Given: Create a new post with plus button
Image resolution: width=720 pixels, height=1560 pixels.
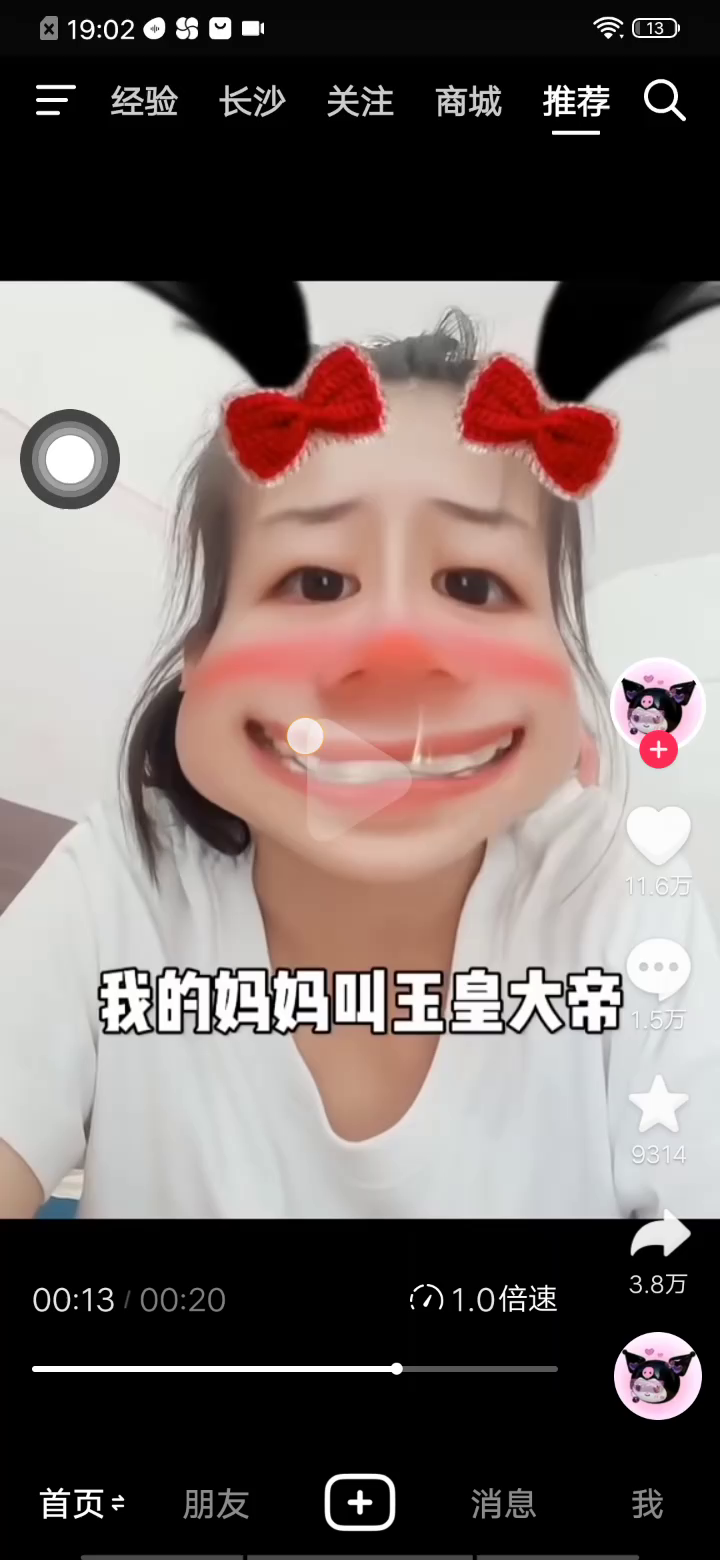Looking at the screenshot, I should pyautogui.click(x=360, y=1503).
